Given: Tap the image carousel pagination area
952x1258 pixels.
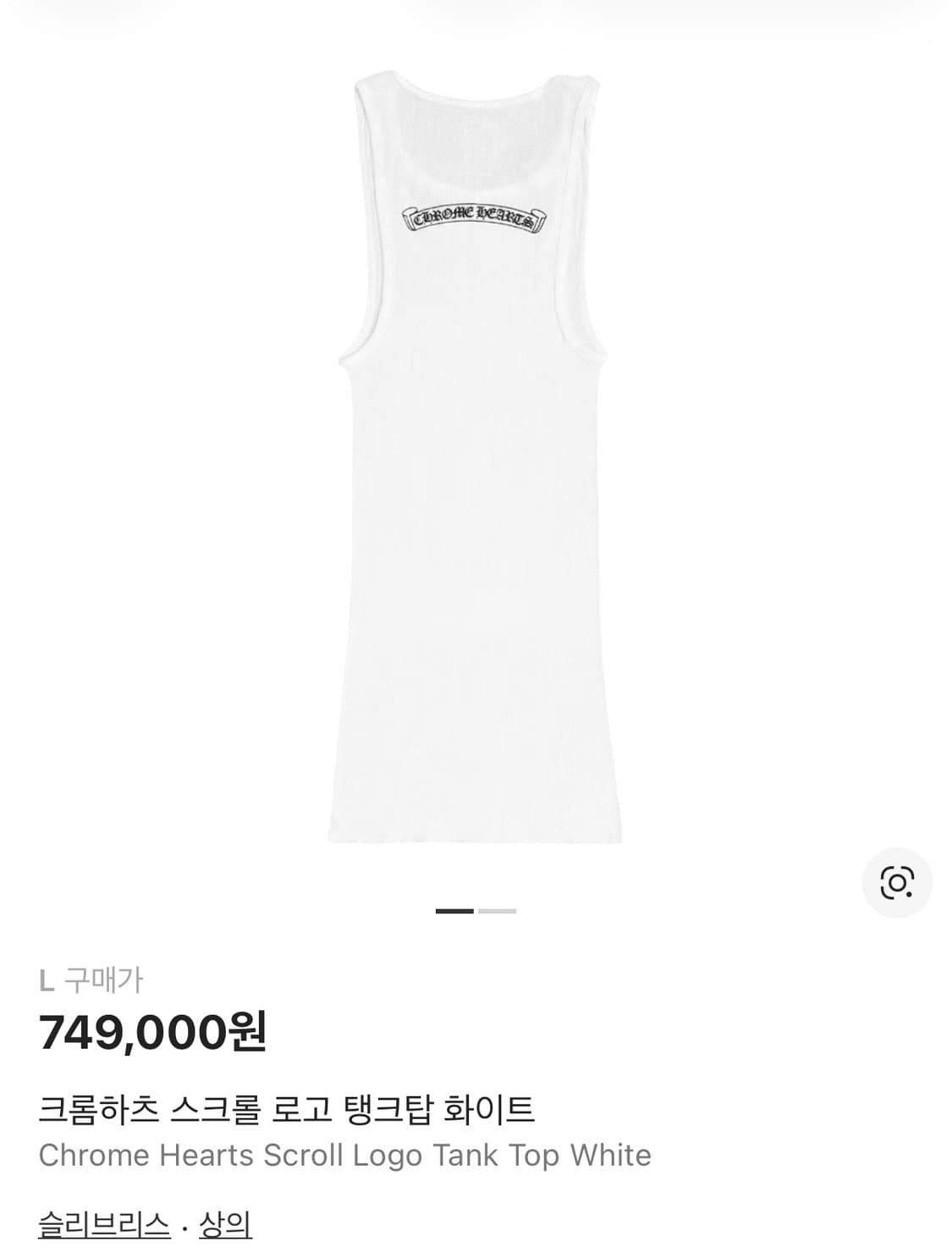Looking at the screenshot, I should click(476, 910).
